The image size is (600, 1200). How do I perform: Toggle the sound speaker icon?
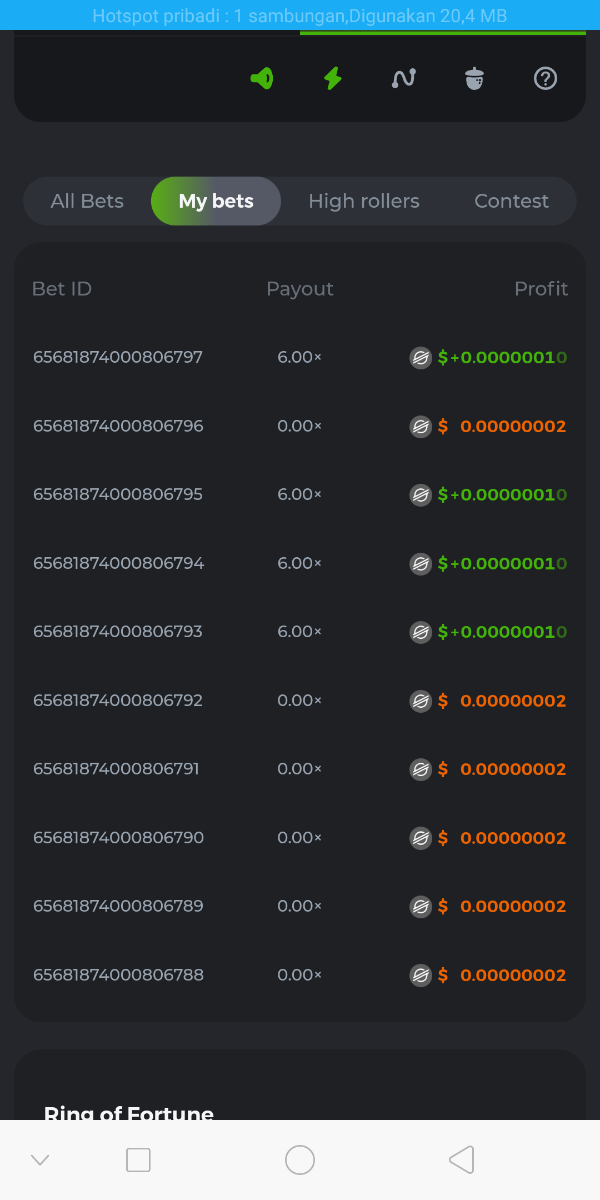pos(262,78)
